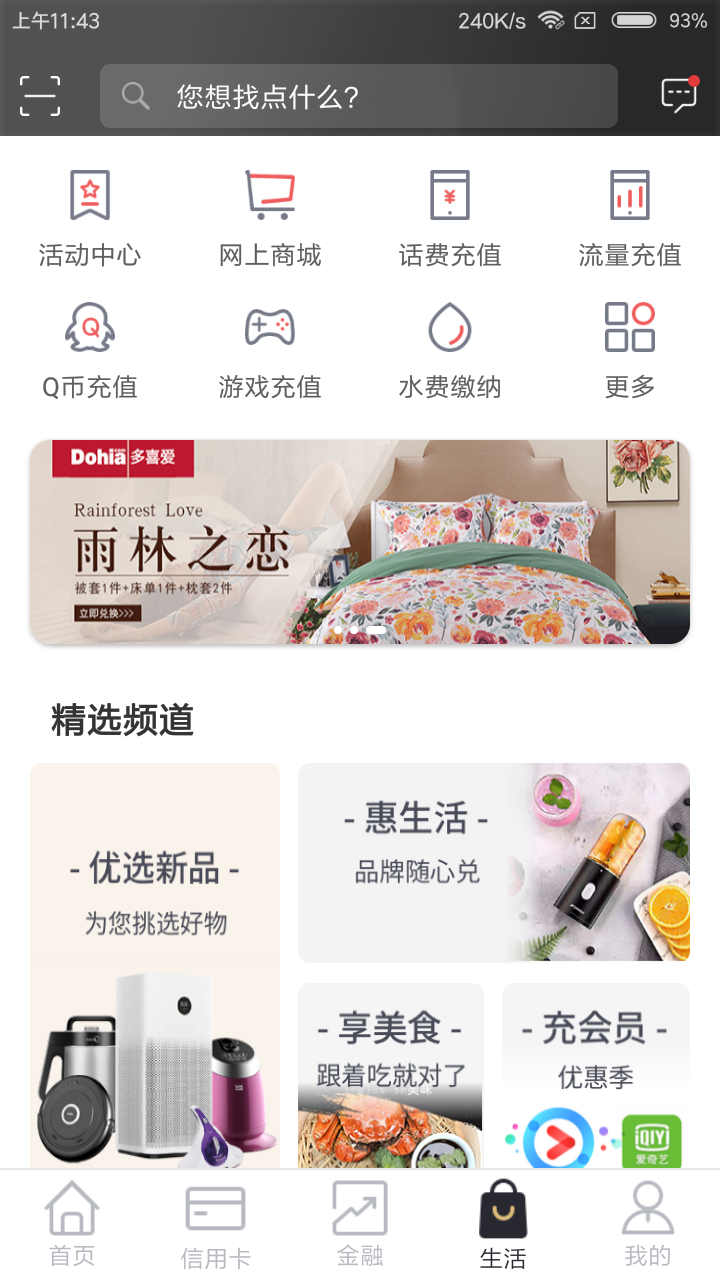Viewport: 720px width, 1280px height.
Task: Go to the 我的 profile tab
Action: [x=647, y=1222]
